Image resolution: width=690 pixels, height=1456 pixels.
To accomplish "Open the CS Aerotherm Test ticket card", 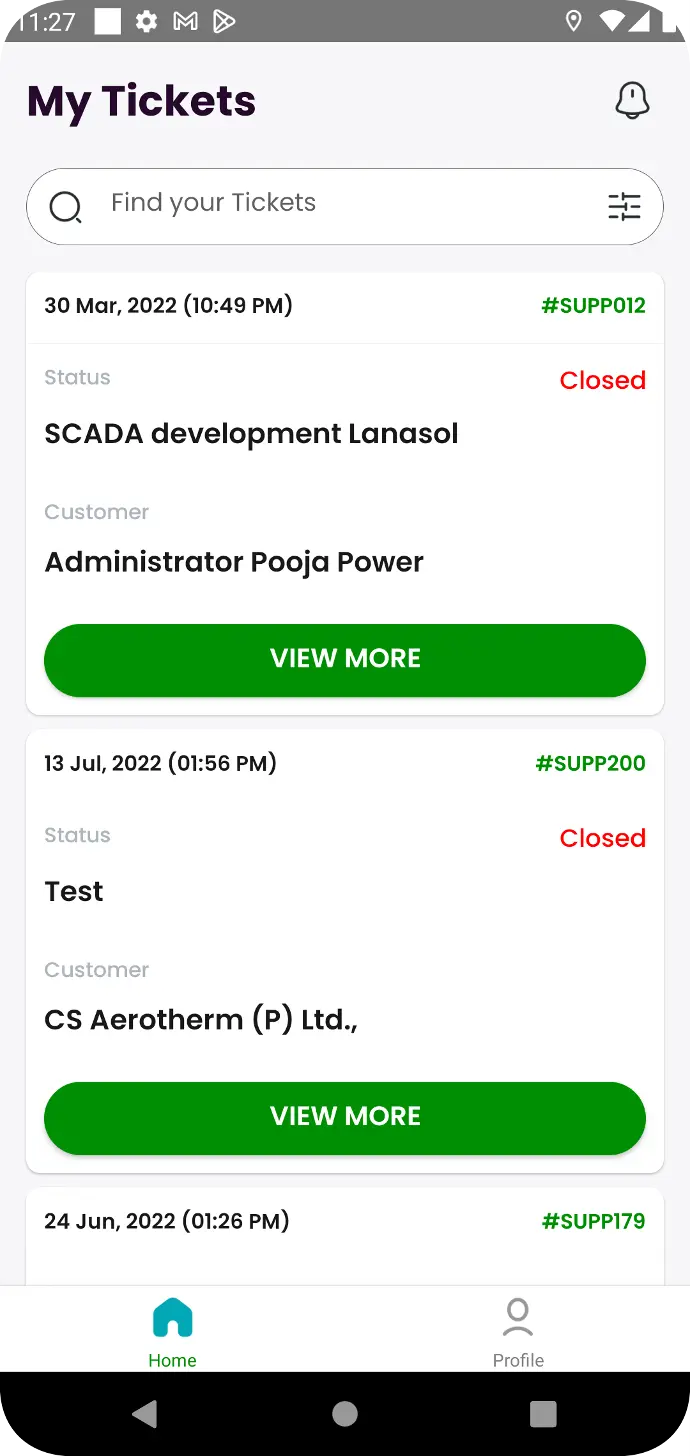I will click(x=345, y=952).
